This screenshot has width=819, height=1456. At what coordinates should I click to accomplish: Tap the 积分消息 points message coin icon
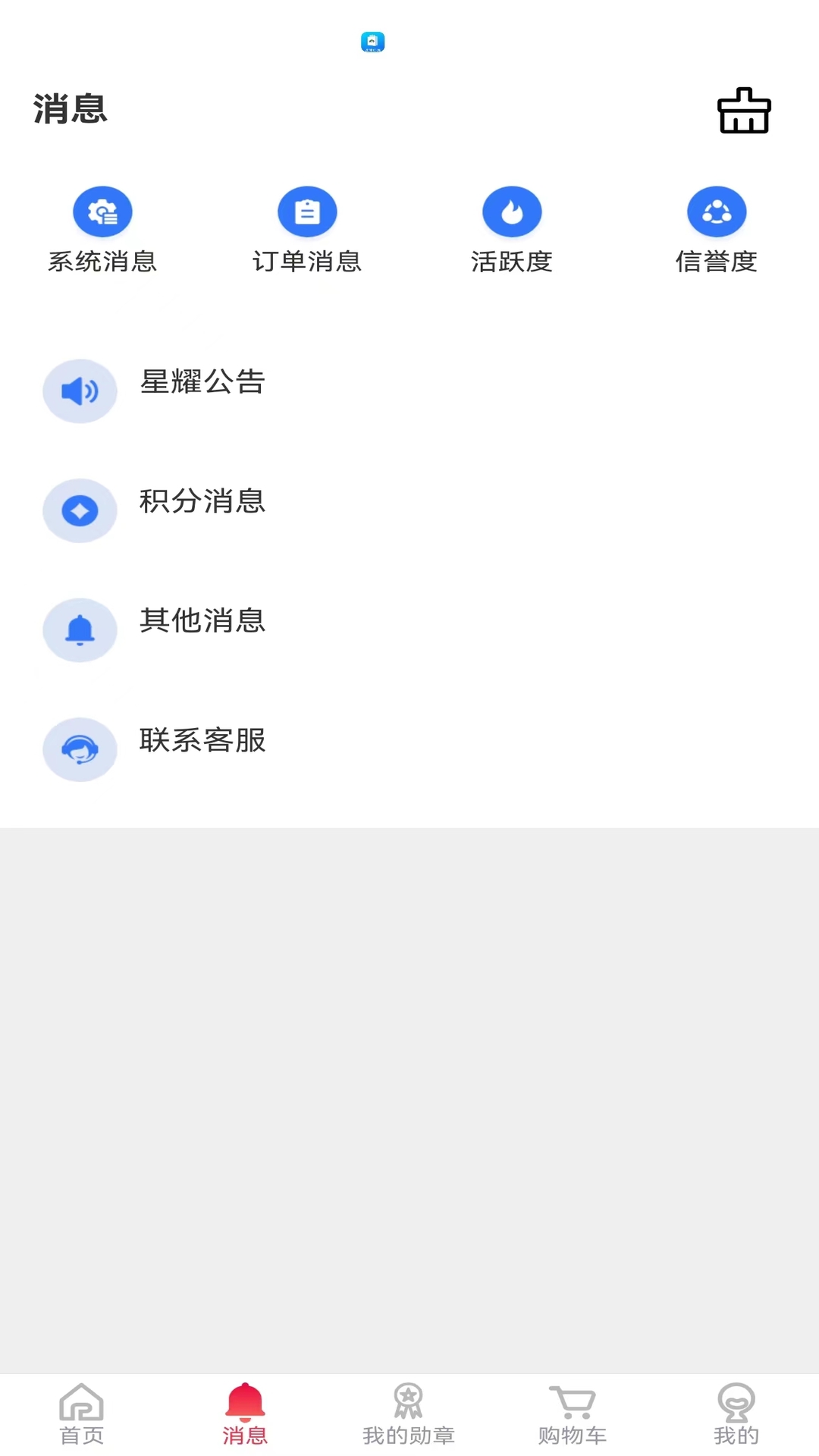80,510
